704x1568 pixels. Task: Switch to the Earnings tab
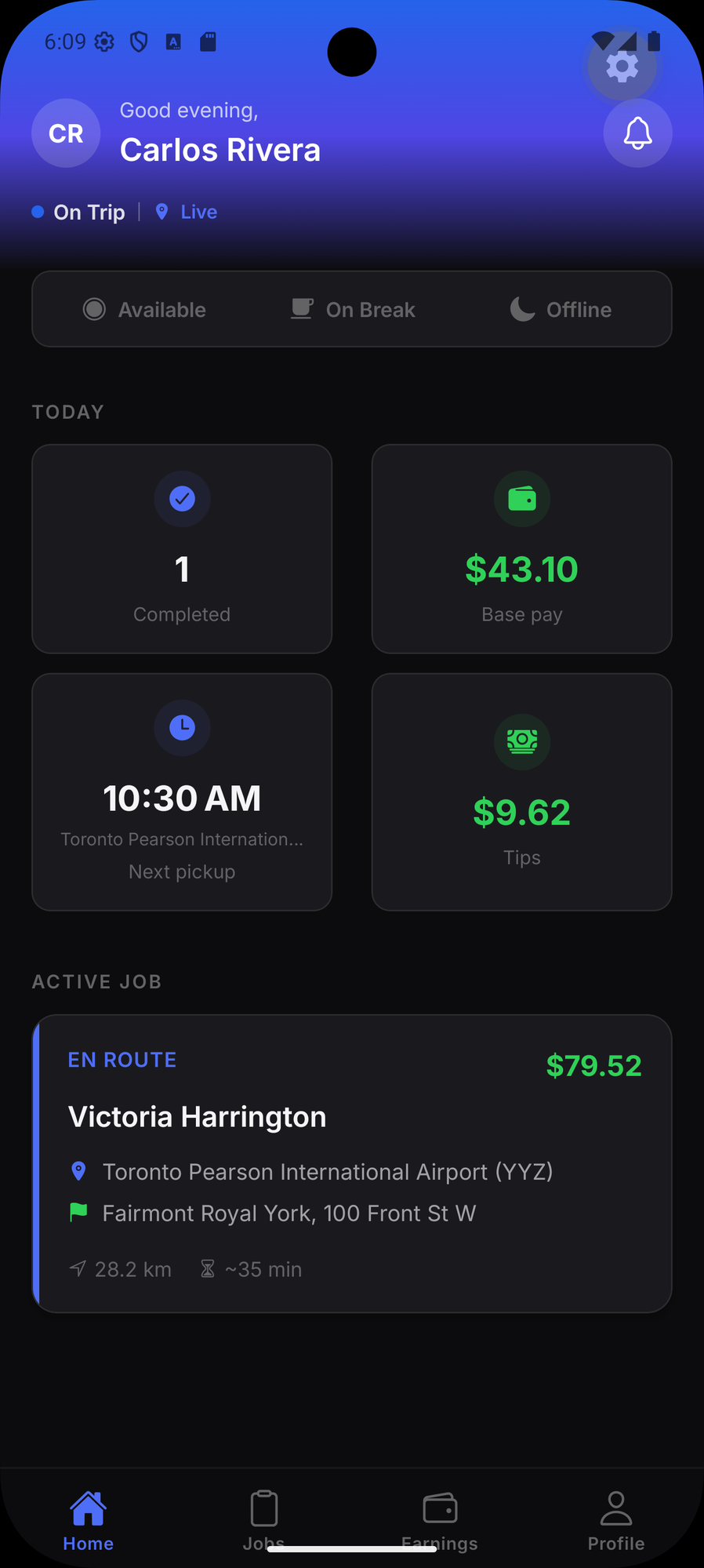440,1519
